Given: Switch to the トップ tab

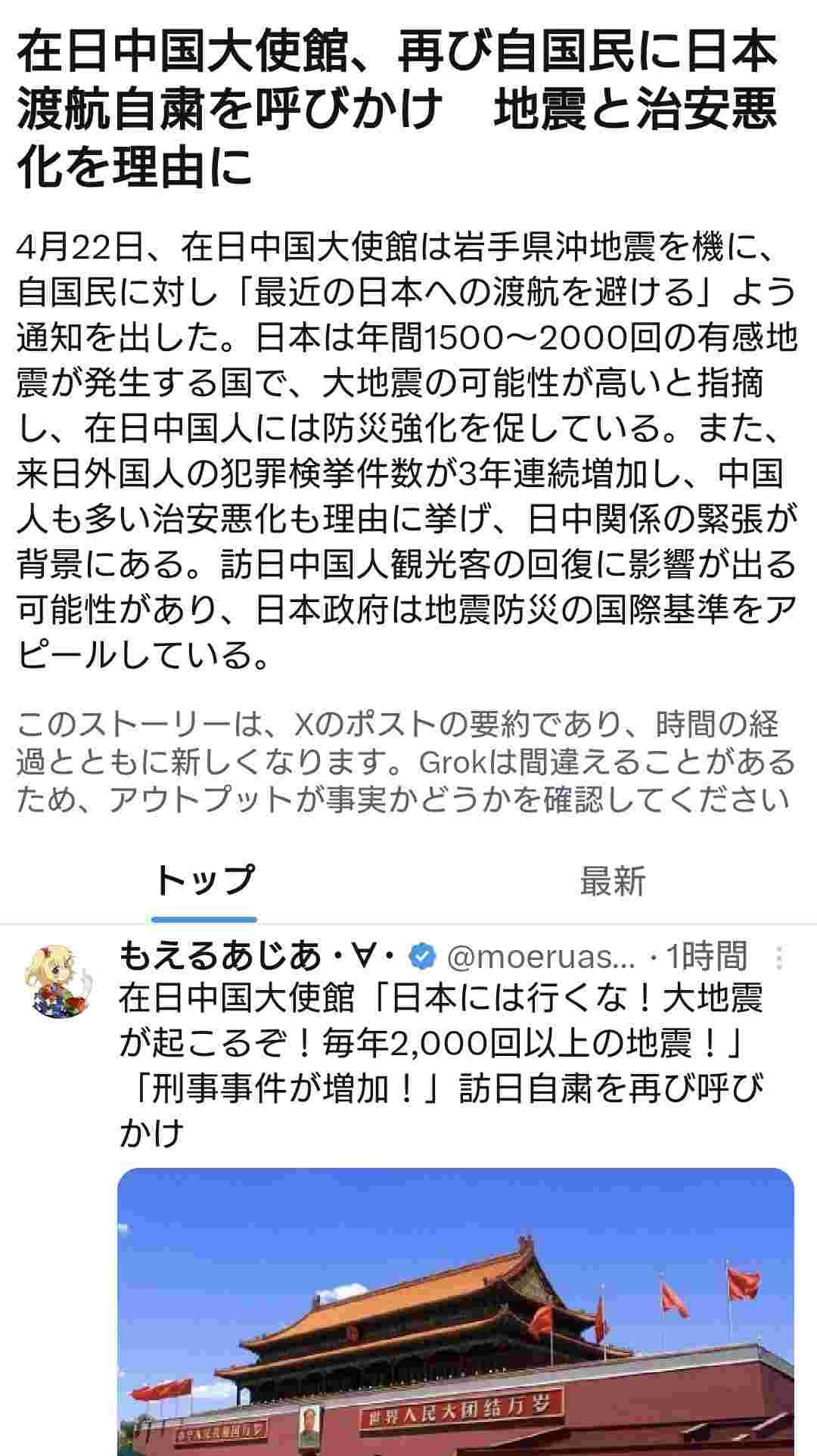Looking at the screenshot, I should [x=204, y=881].
